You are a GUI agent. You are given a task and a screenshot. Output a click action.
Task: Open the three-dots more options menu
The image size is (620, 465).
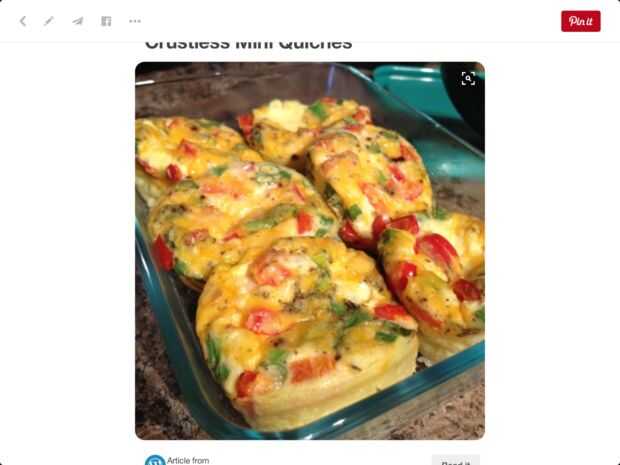tap(135, 21)
